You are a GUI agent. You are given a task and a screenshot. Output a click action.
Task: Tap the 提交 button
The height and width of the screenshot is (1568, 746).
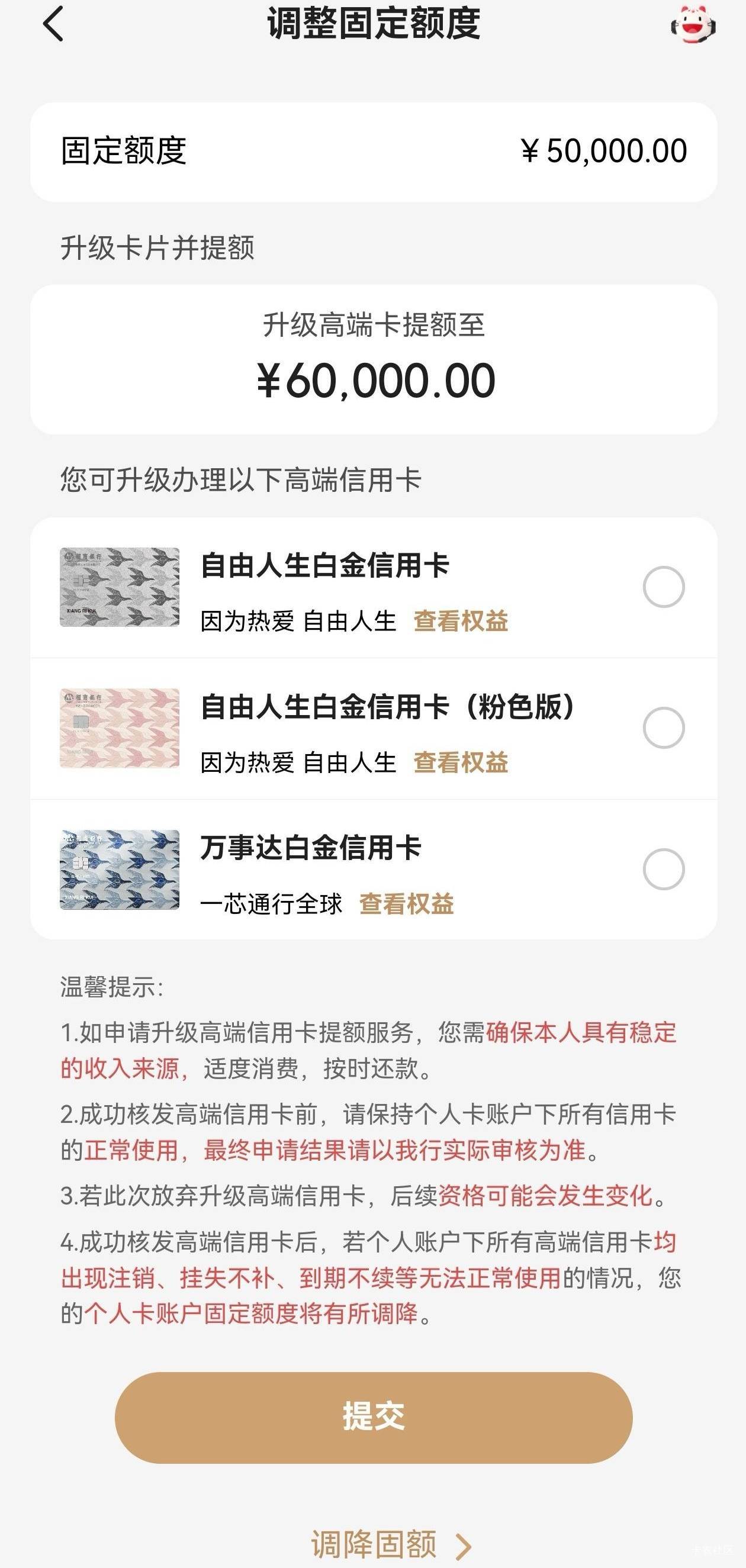pos(374,1418)
